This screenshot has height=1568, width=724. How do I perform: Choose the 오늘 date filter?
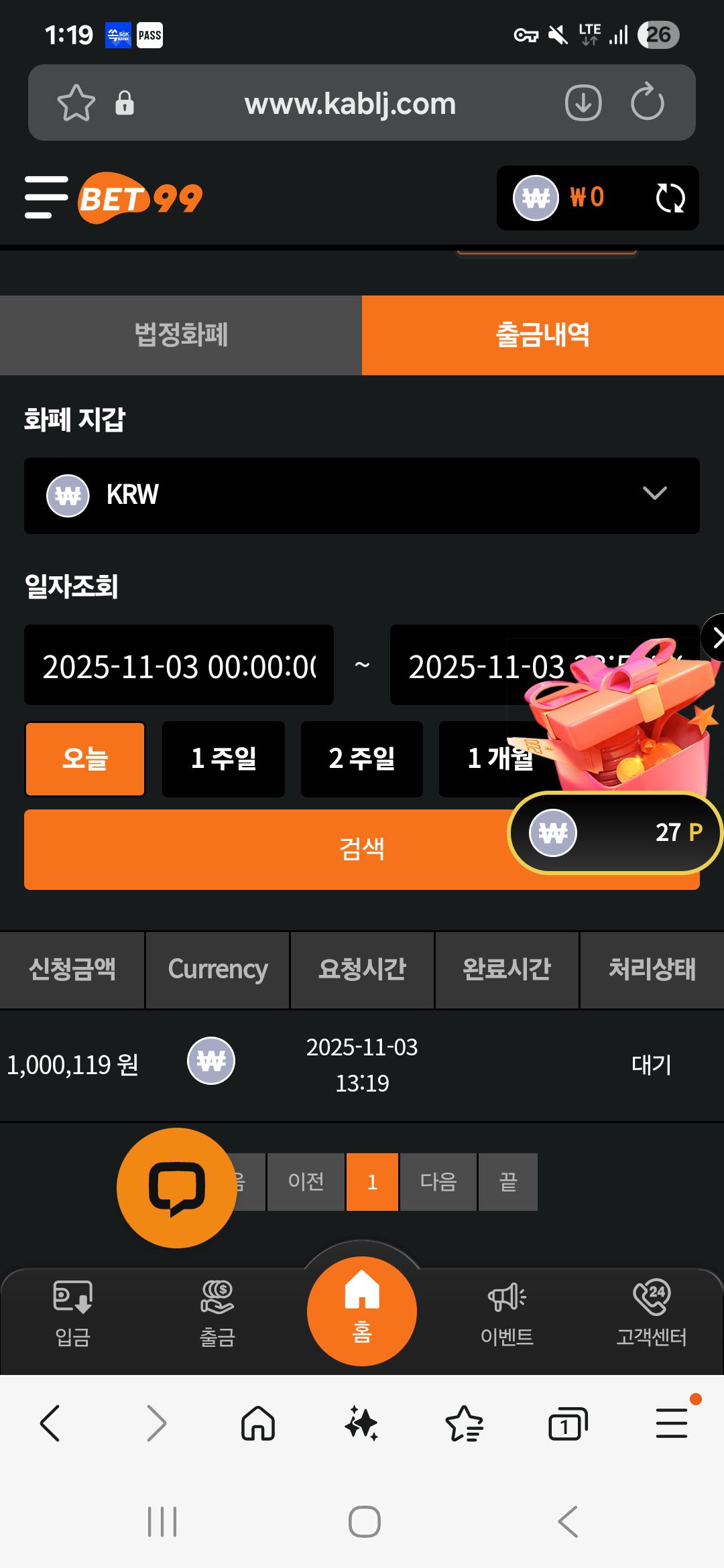click(x=85, y=759)
